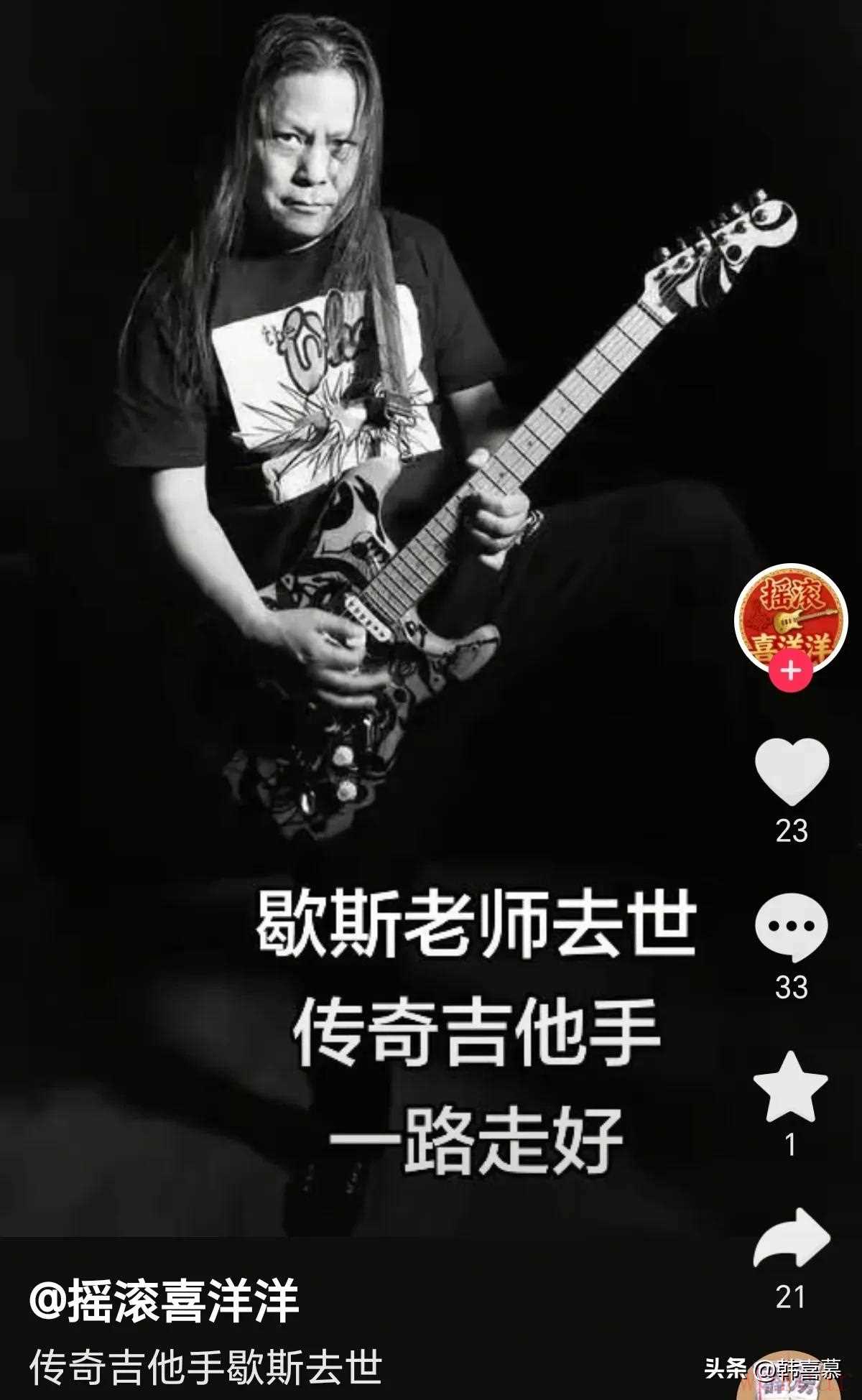The height and width of the screenshot is (1400, 862).
Task: Add this video to favorites with the star
Action: 791,1088
